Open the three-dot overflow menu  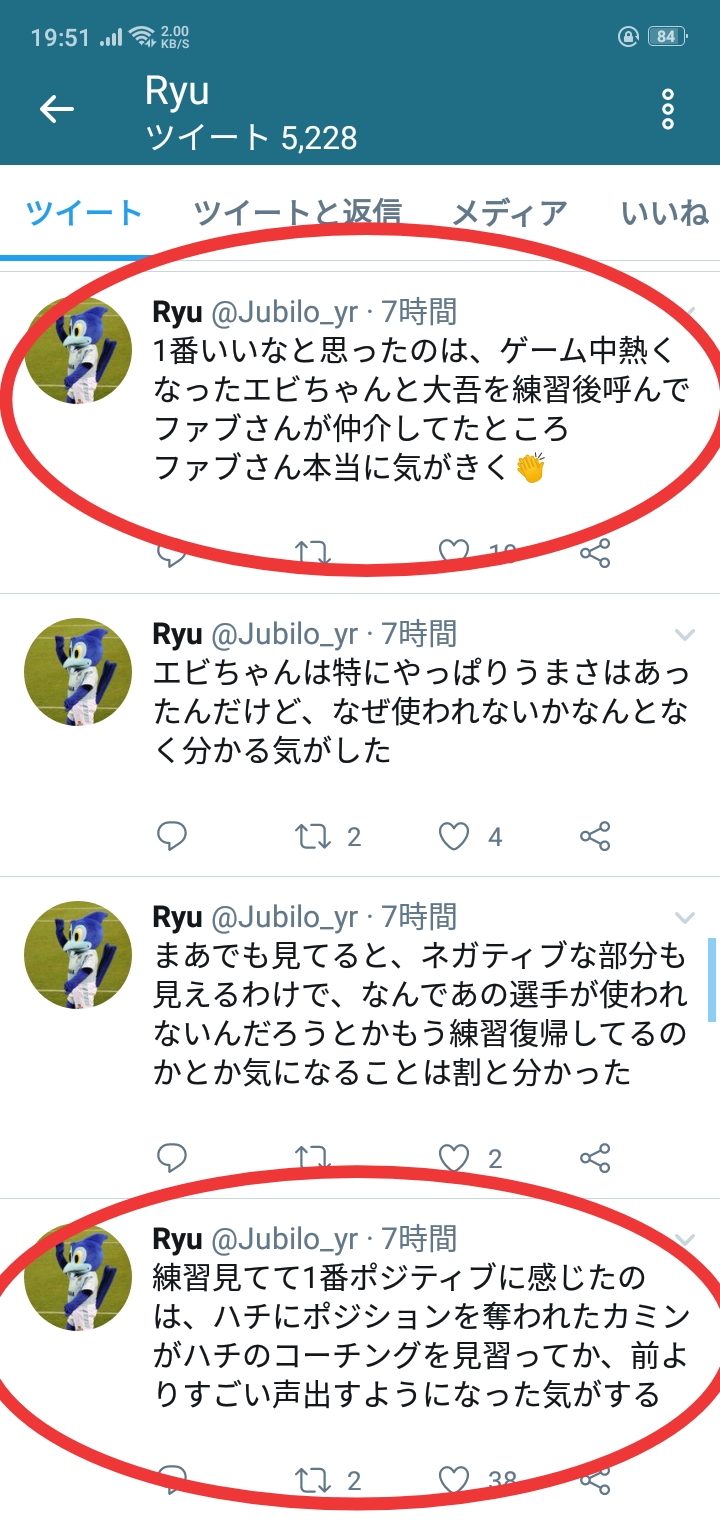[x=668, y=109]
